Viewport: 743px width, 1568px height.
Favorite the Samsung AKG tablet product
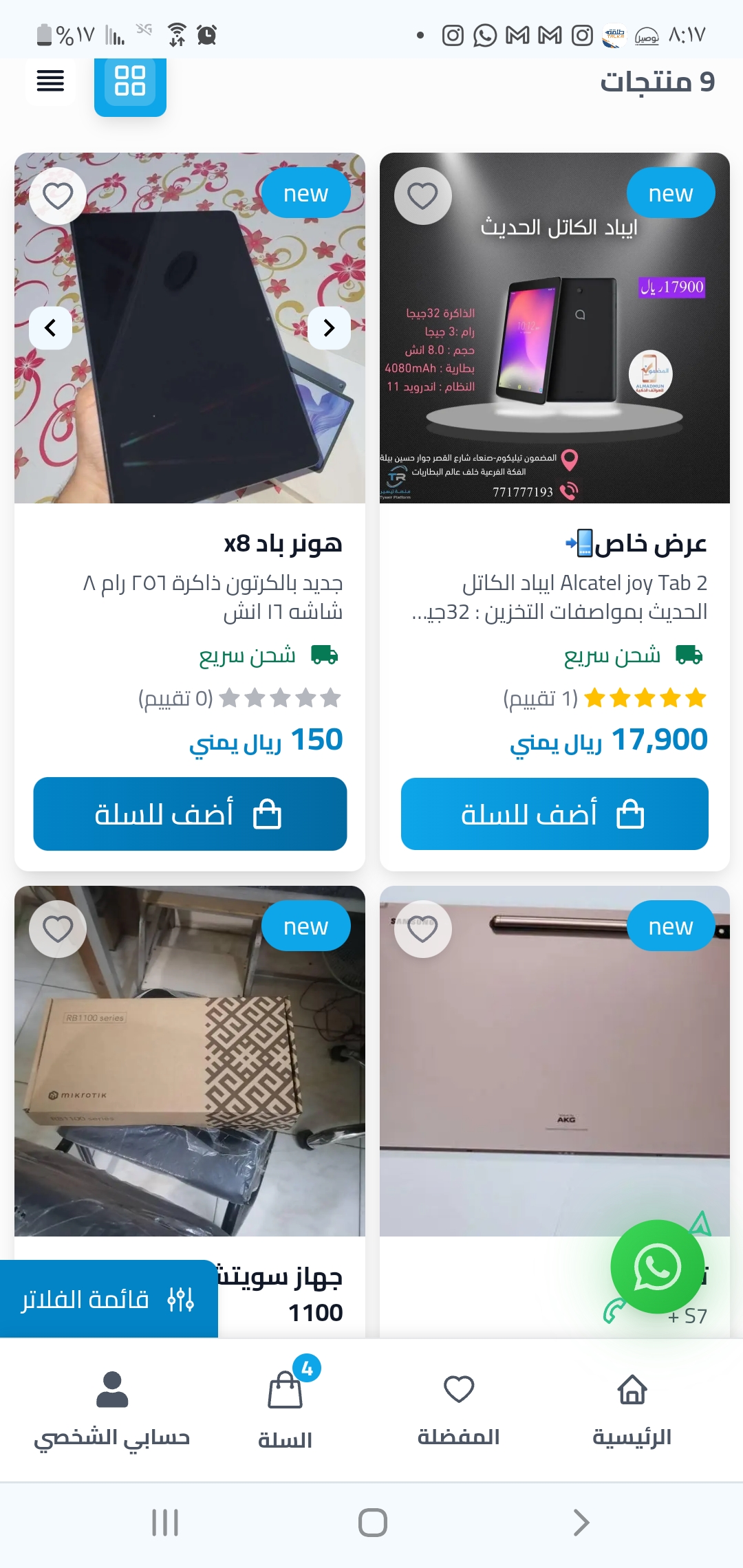(422, 929)
